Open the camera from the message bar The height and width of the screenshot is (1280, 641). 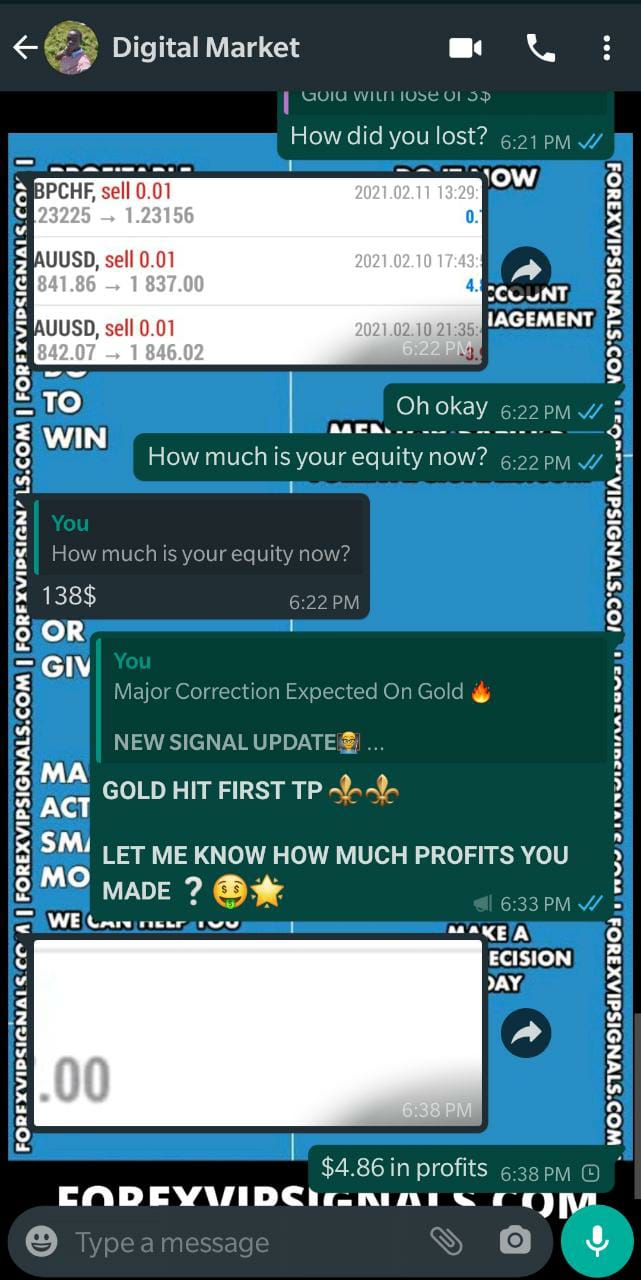tap(514, 1241)
